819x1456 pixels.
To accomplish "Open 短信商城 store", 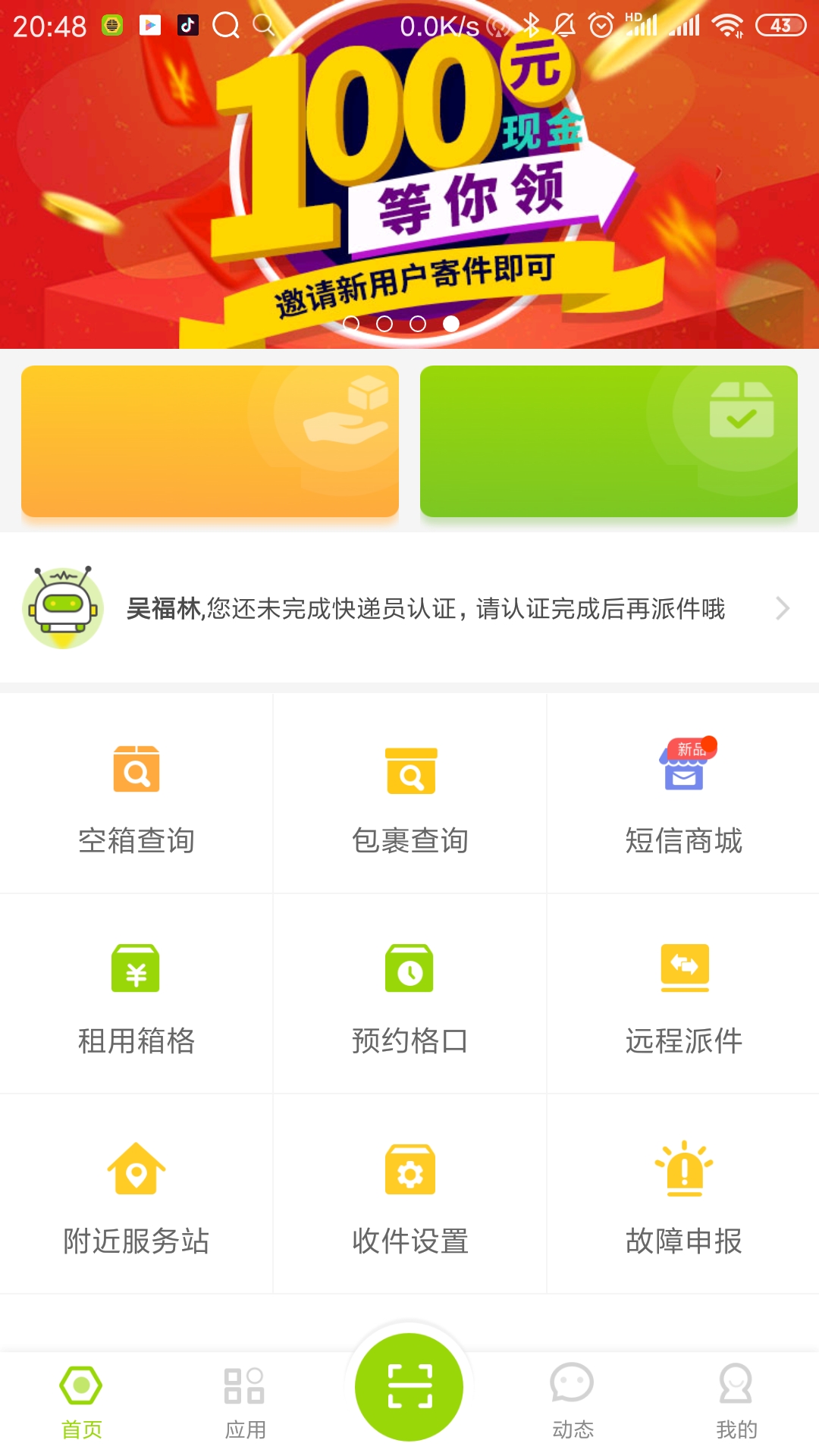I will point(683,795).
